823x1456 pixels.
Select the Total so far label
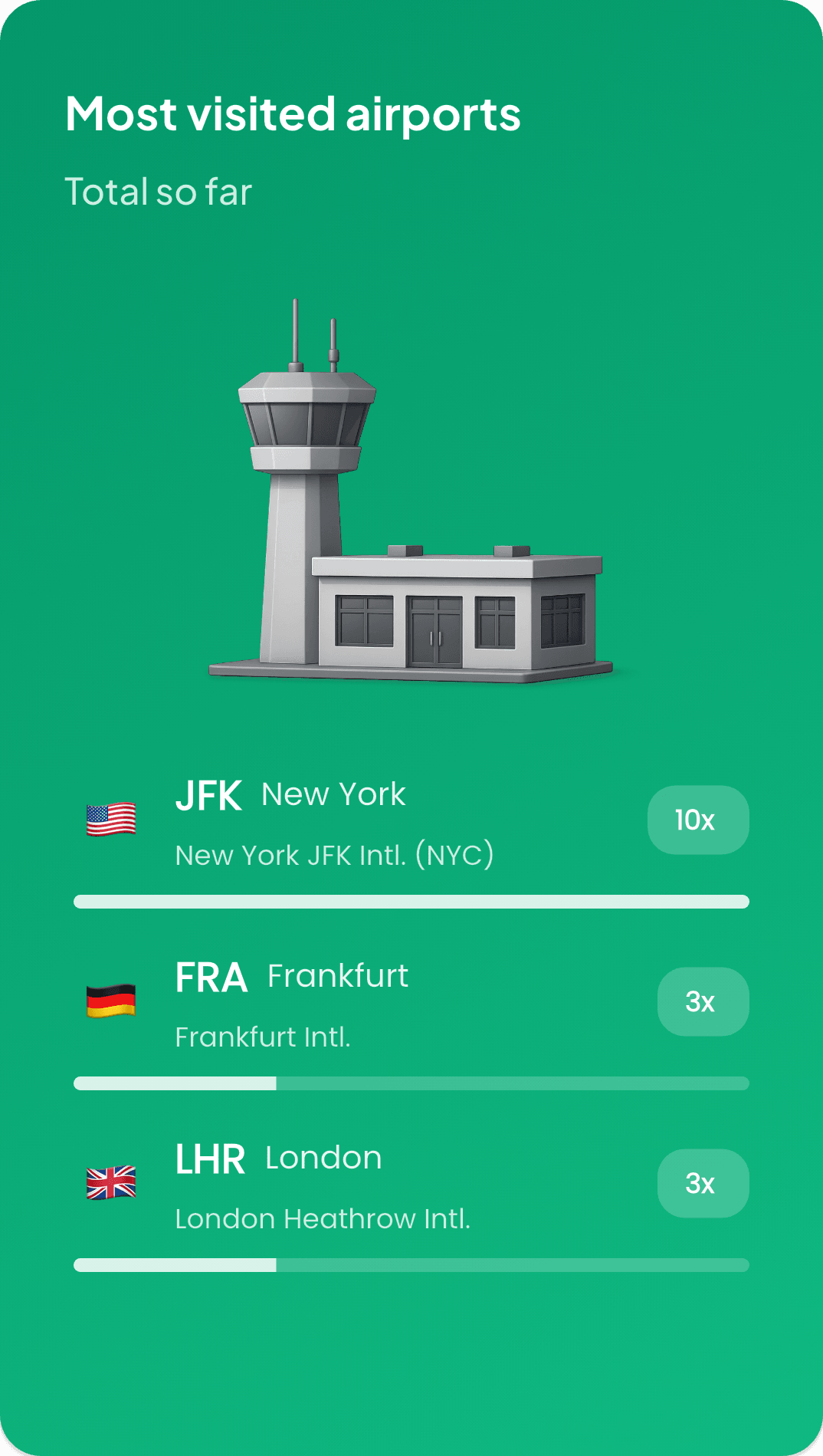[x=159, y=192]
